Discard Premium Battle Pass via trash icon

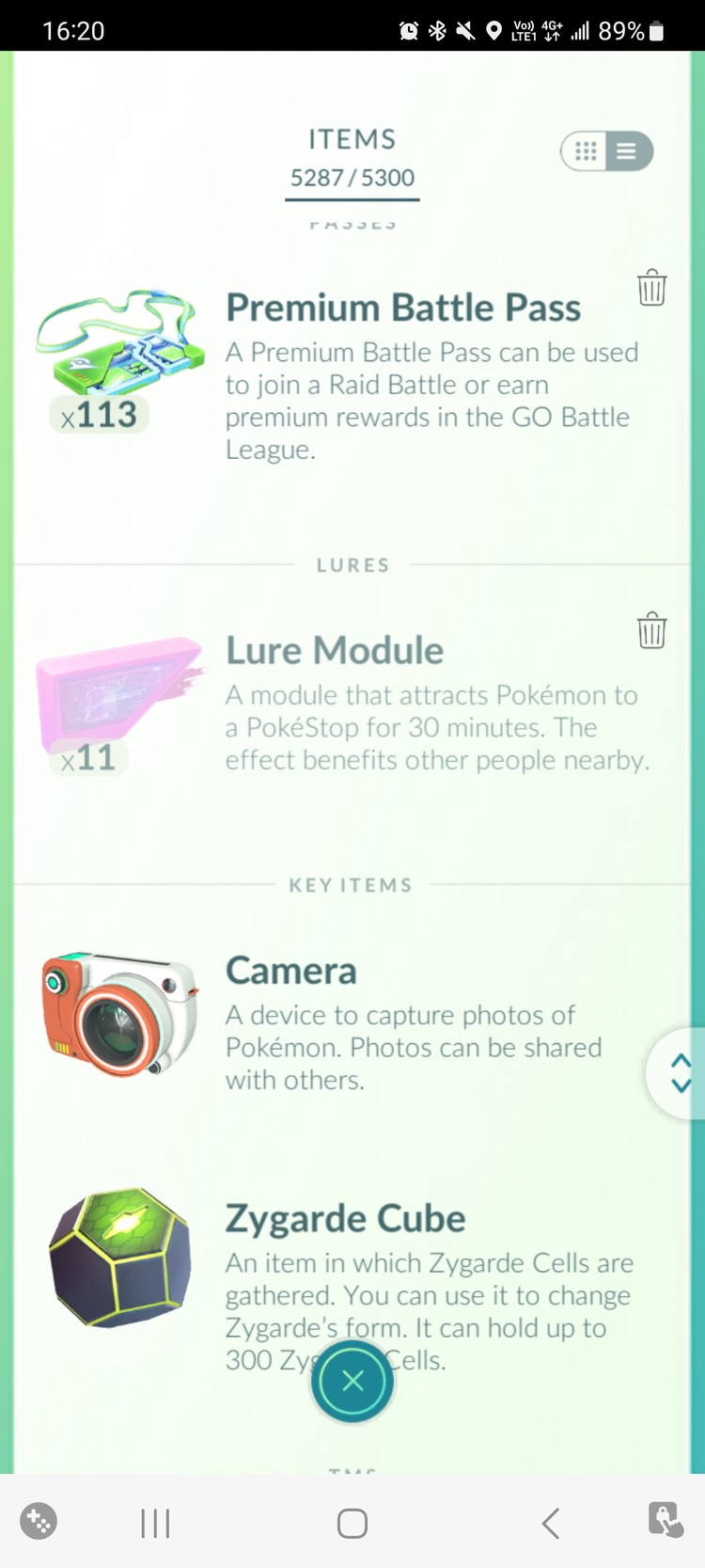tap(651, 288)
